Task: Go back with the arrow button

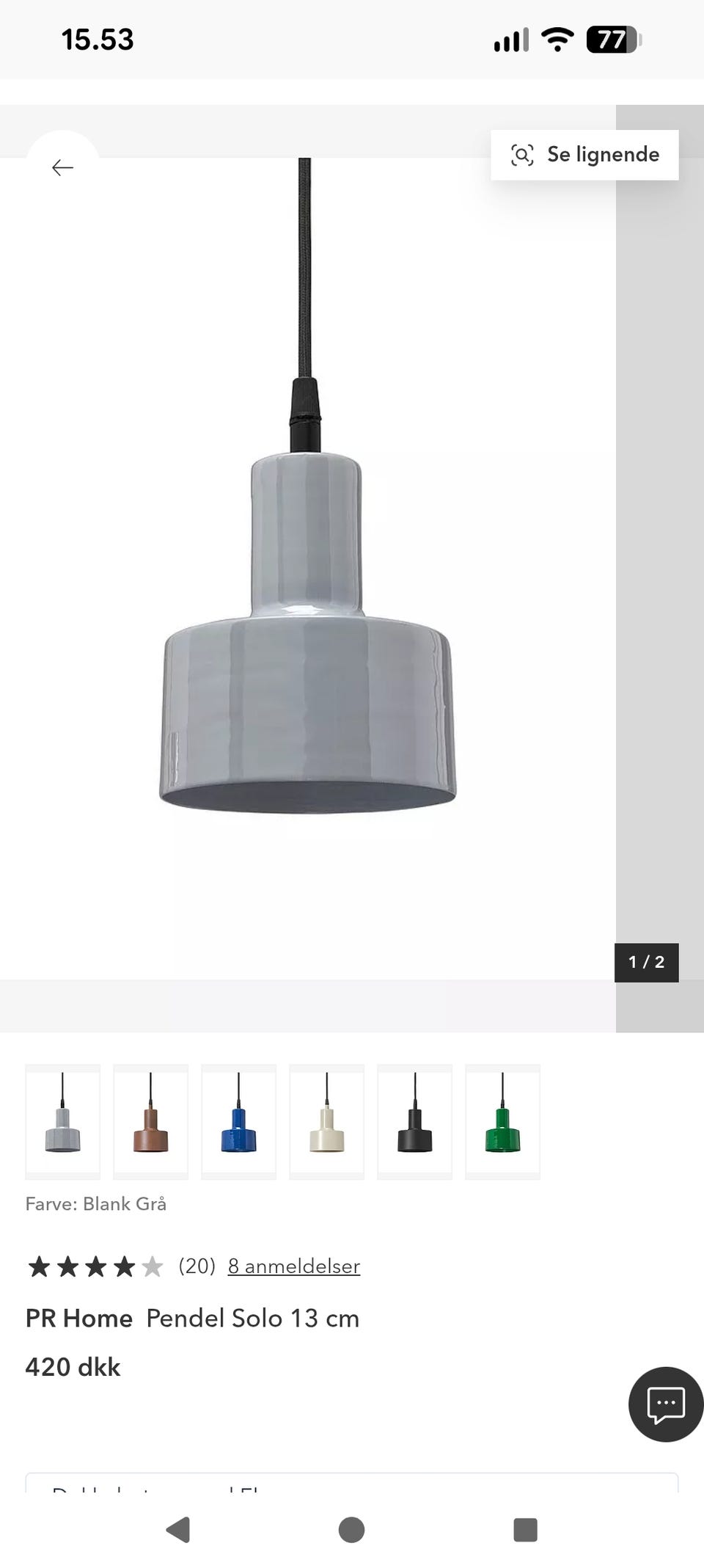Action: tap(62, 168)
